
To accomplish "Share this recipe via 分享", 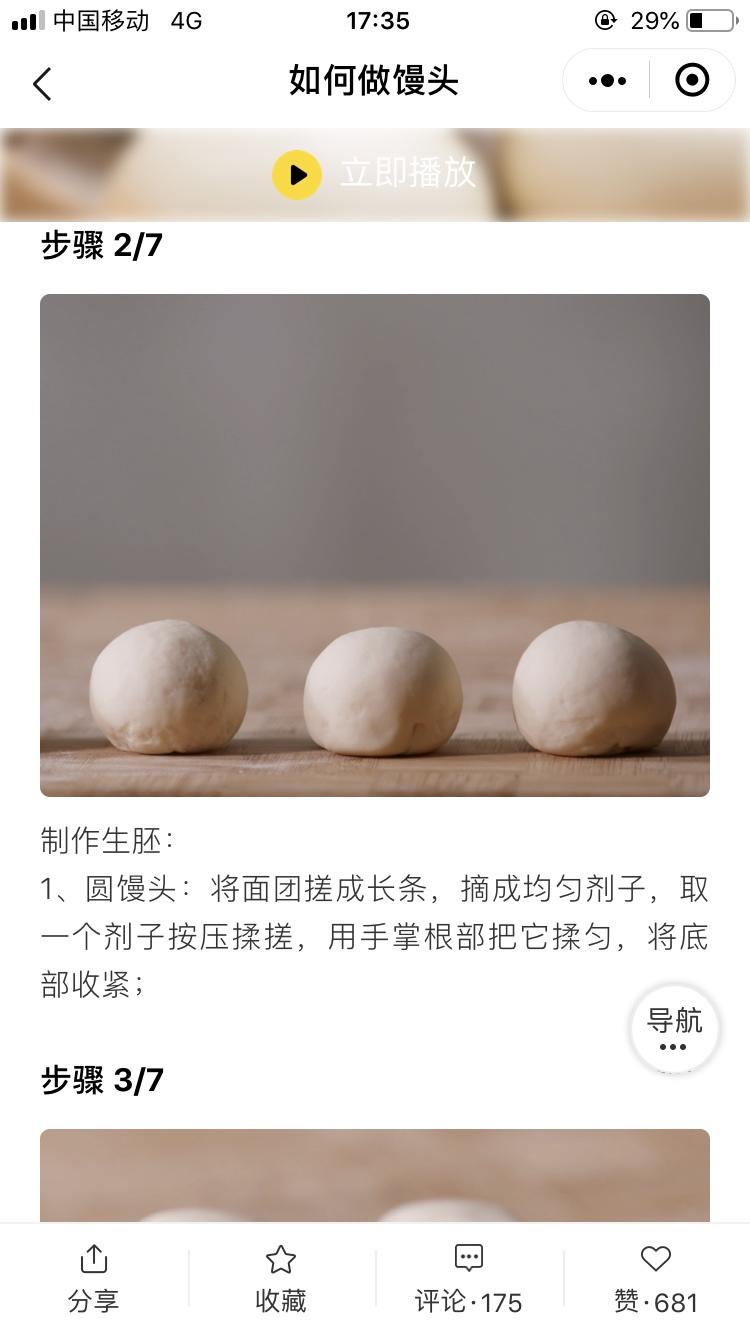I will tap(93, 1279).
